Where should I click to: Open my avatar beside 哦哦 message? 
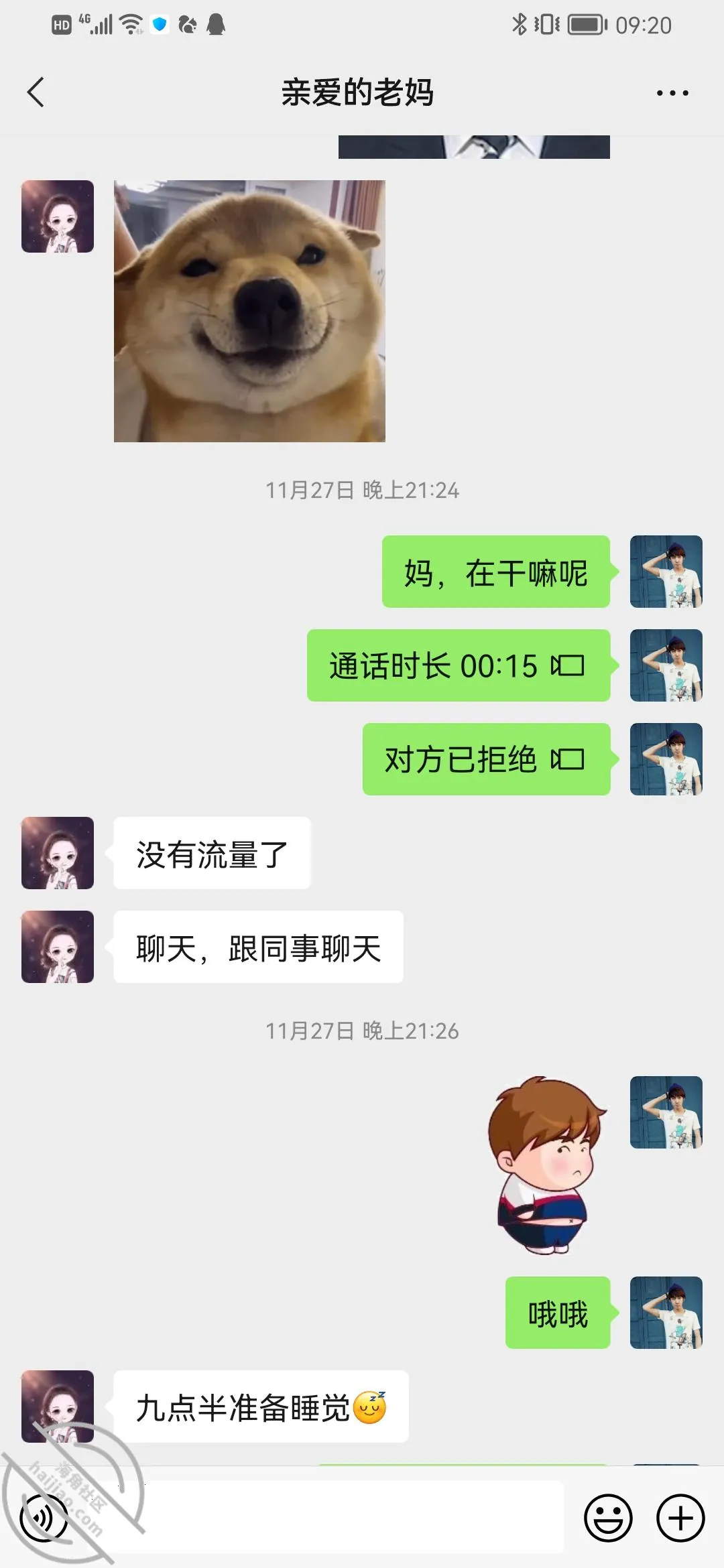pyautogui.click(x=666, y=1313)
